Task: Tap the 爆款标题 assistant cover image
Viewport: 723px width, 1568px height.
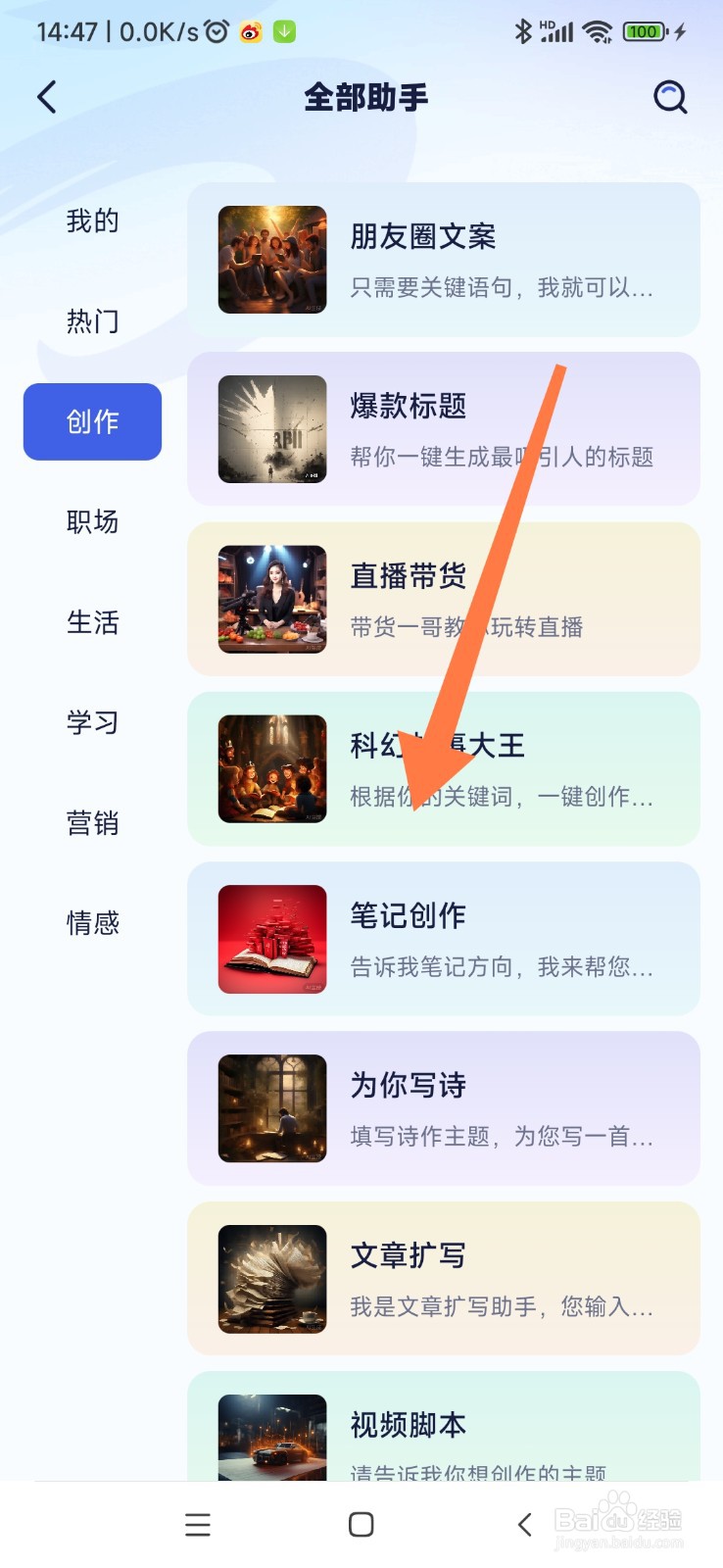Action: pos(271,429)
